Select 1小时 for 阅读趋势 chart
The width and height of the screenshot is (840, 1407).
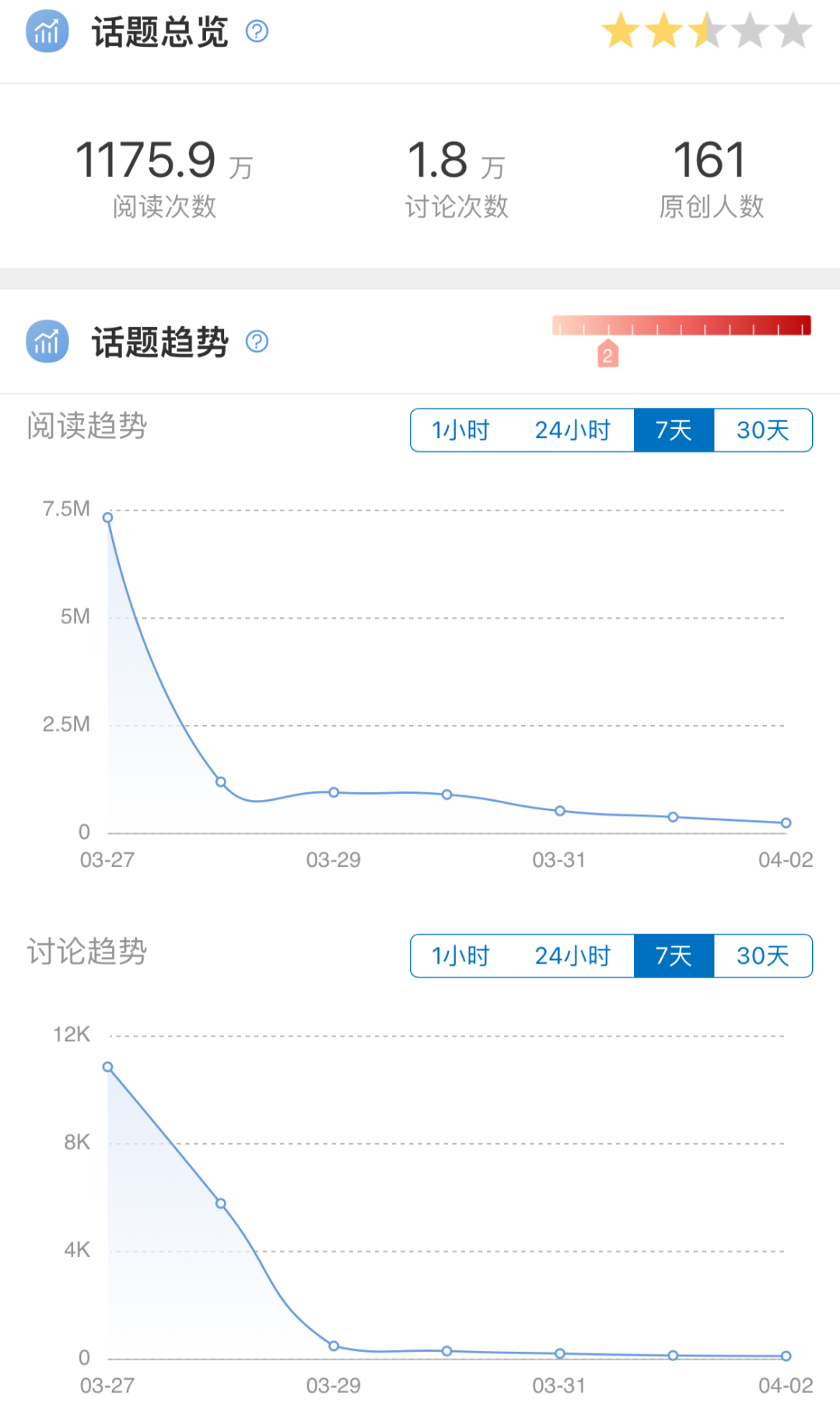tap(460, 430)
